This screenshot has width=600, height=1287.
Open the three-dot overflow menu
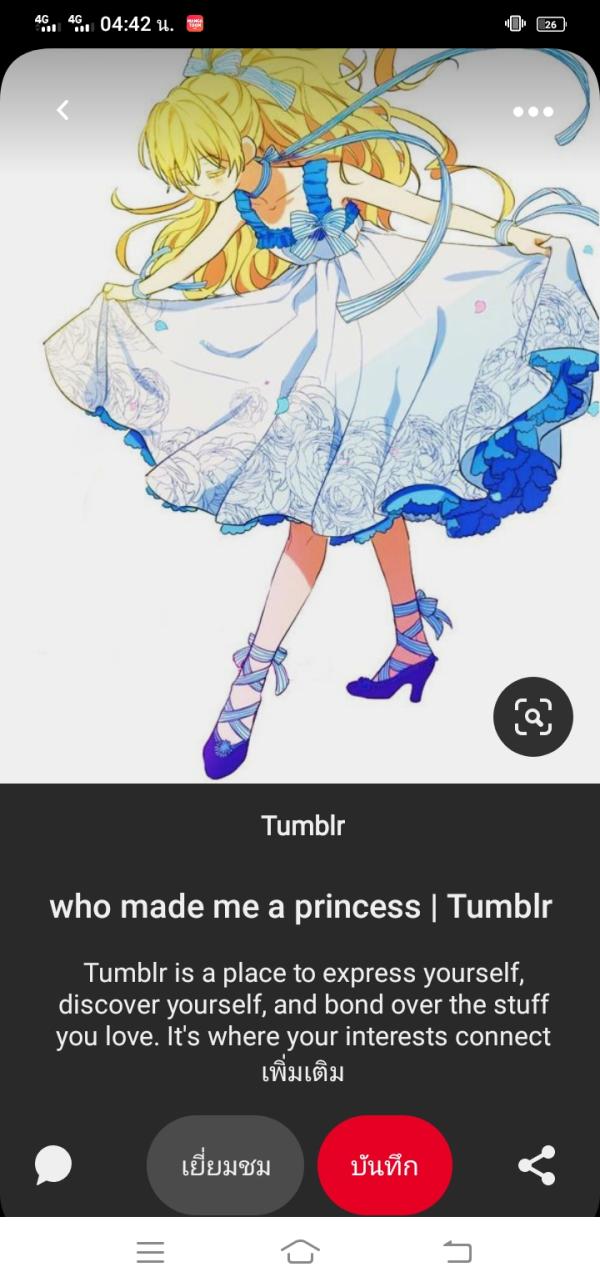533,111
